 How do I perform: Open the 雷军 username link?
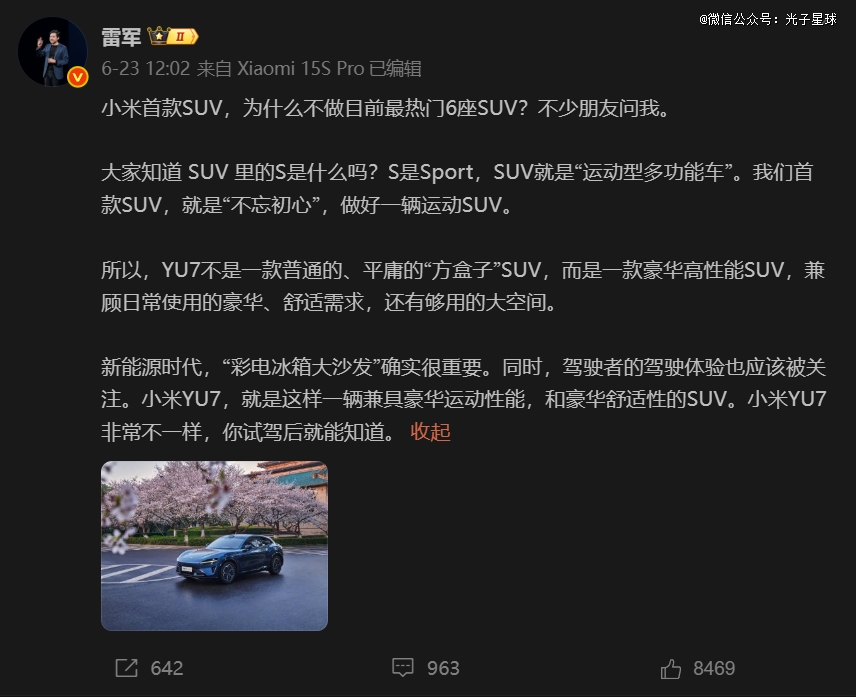(x=121, y=37)
